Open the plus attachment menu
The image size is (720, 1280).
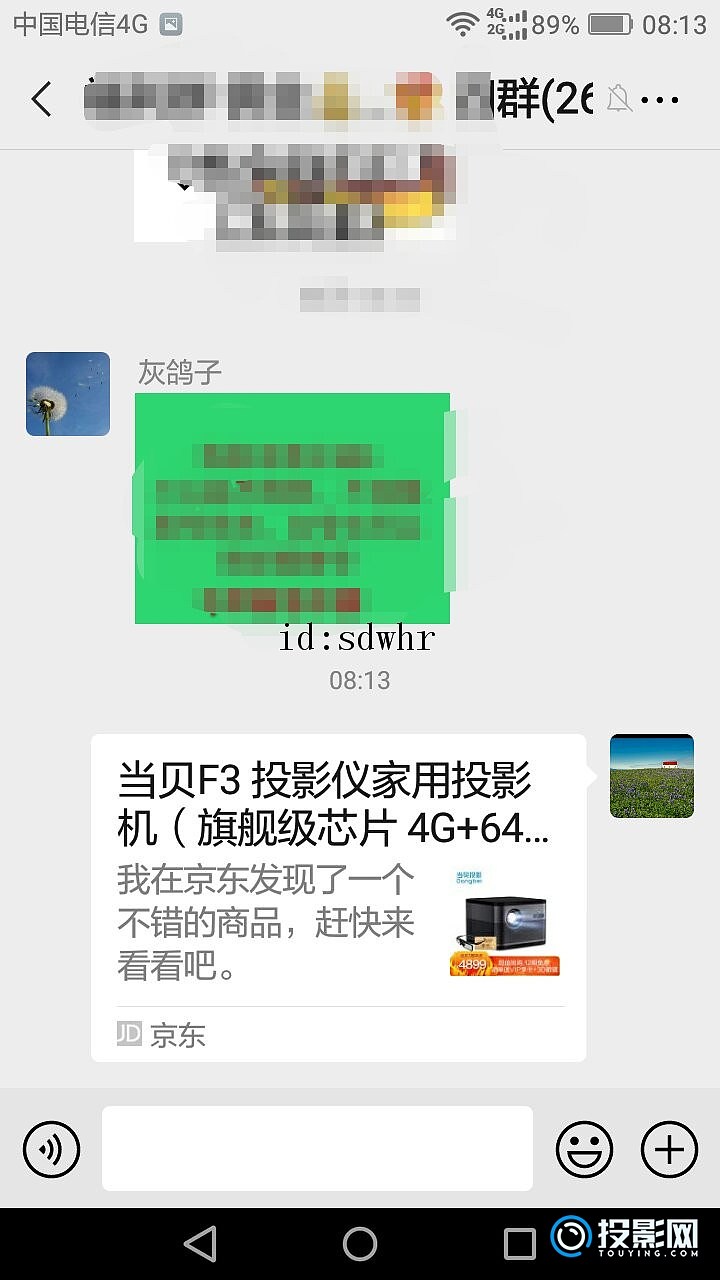coord(669,1148)
